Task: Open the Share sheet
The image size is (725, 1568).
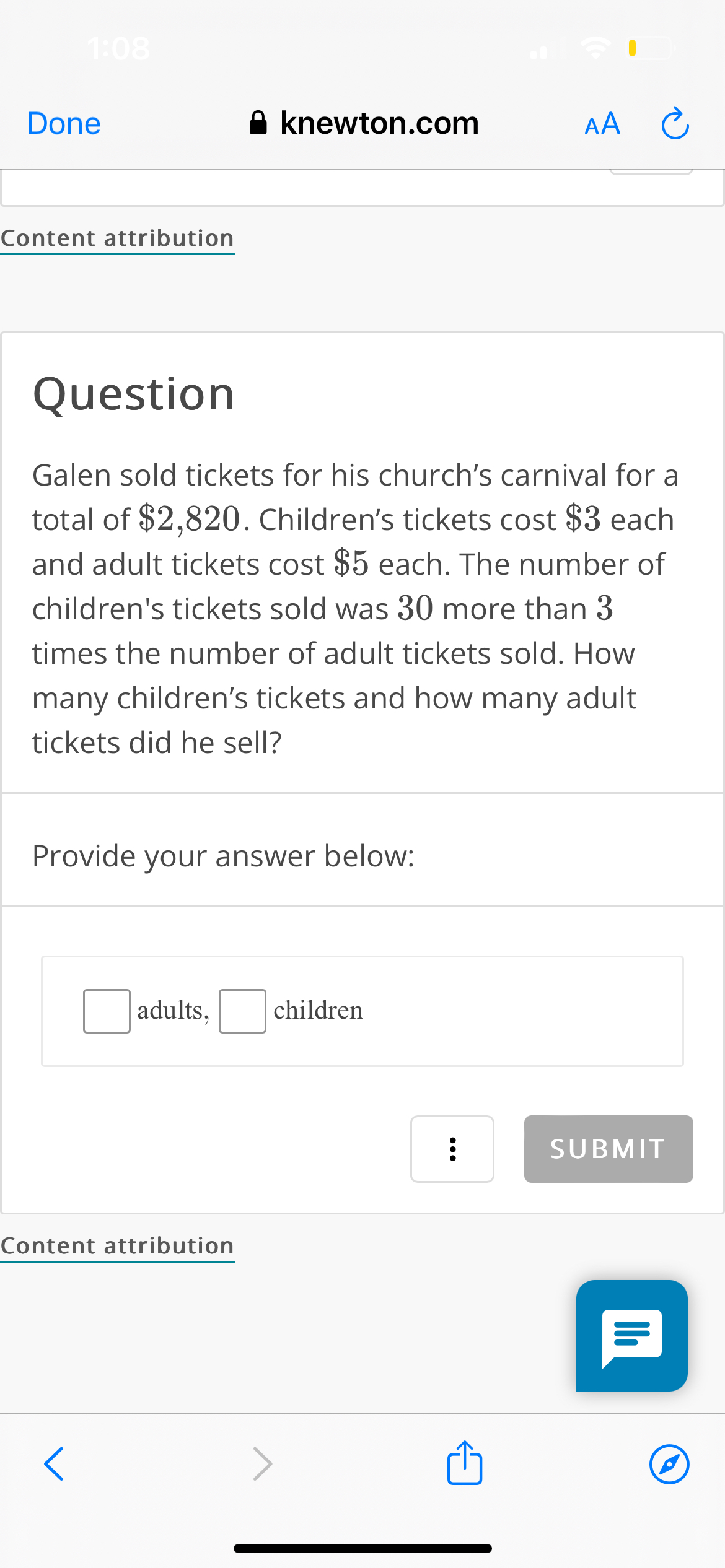Action: [x=464, y=1463]
